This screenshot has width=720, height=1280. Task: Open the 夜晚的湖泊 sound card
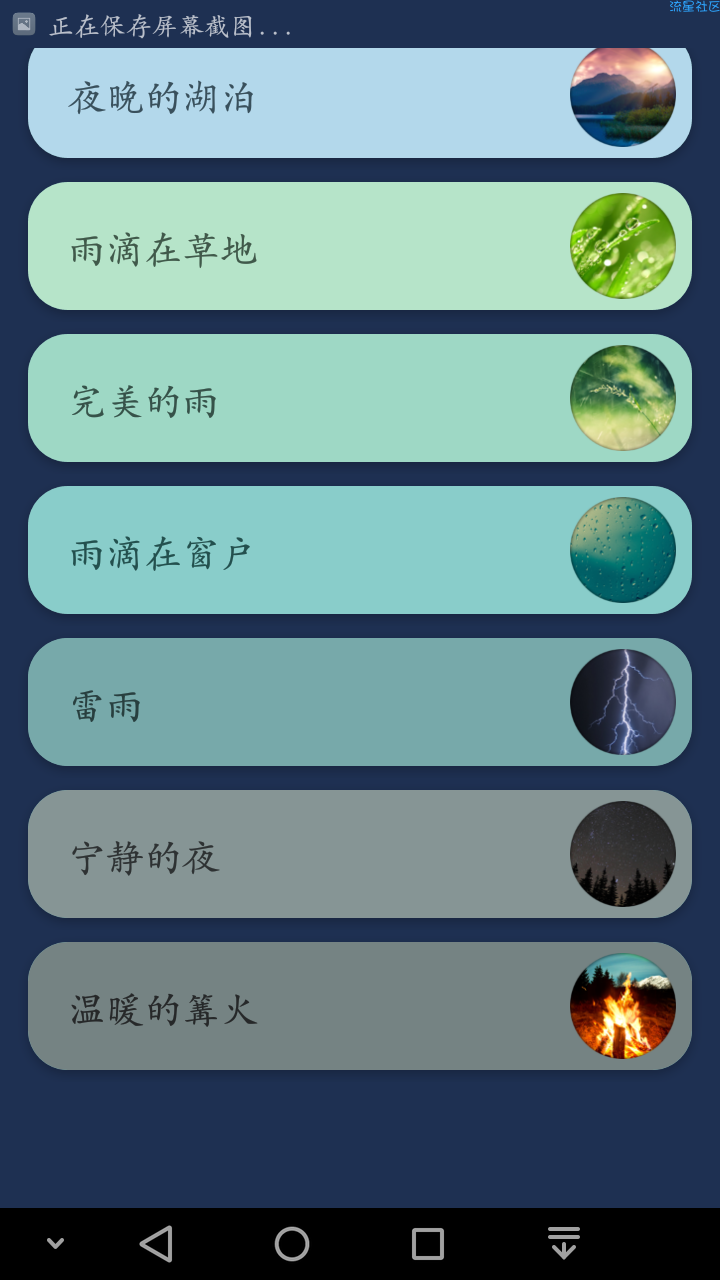coord(360,100)
